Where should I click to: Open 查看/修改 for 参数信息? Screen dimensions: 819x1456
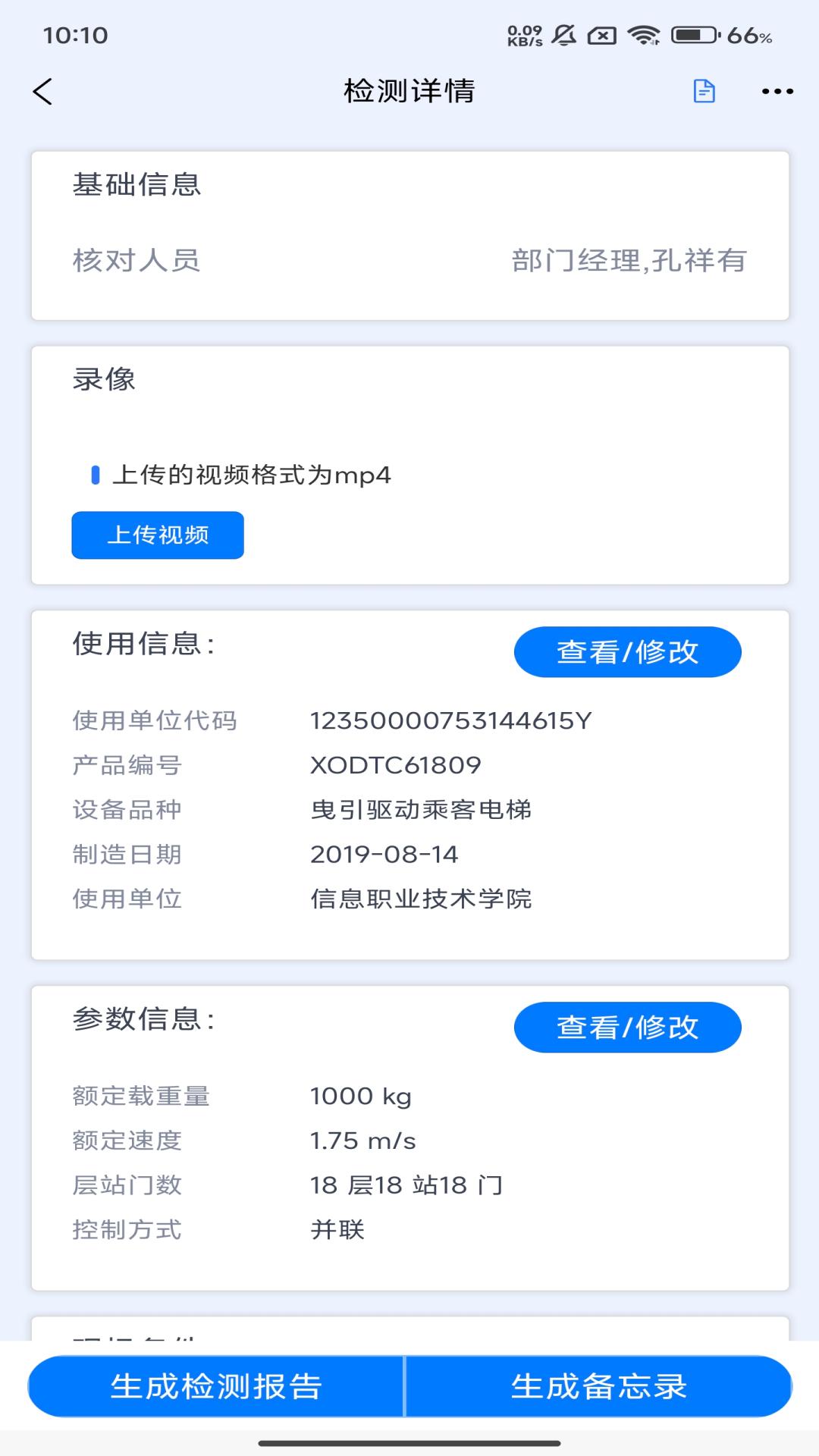627,1028
